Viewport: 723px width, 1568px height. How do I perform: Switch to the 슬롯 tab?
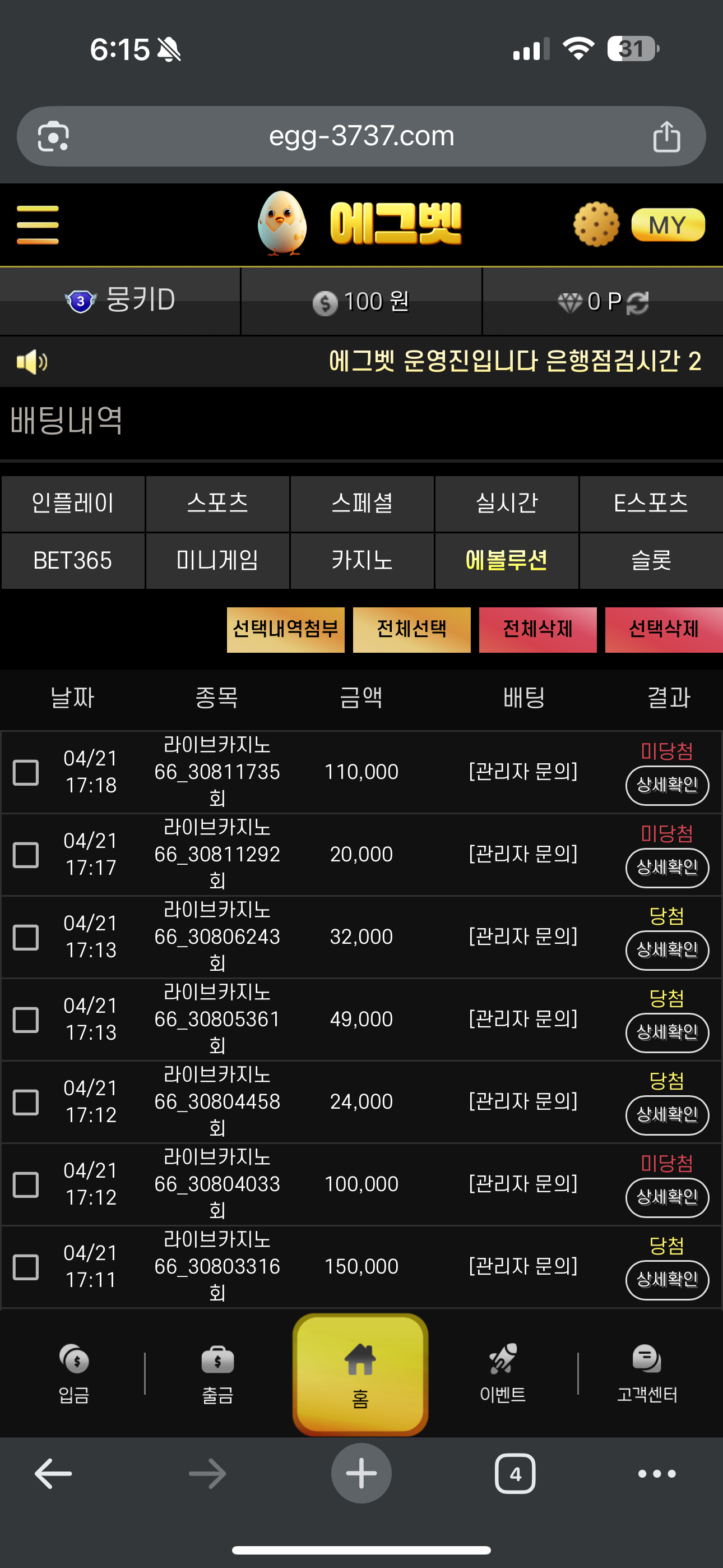click(x=651, y=561)
